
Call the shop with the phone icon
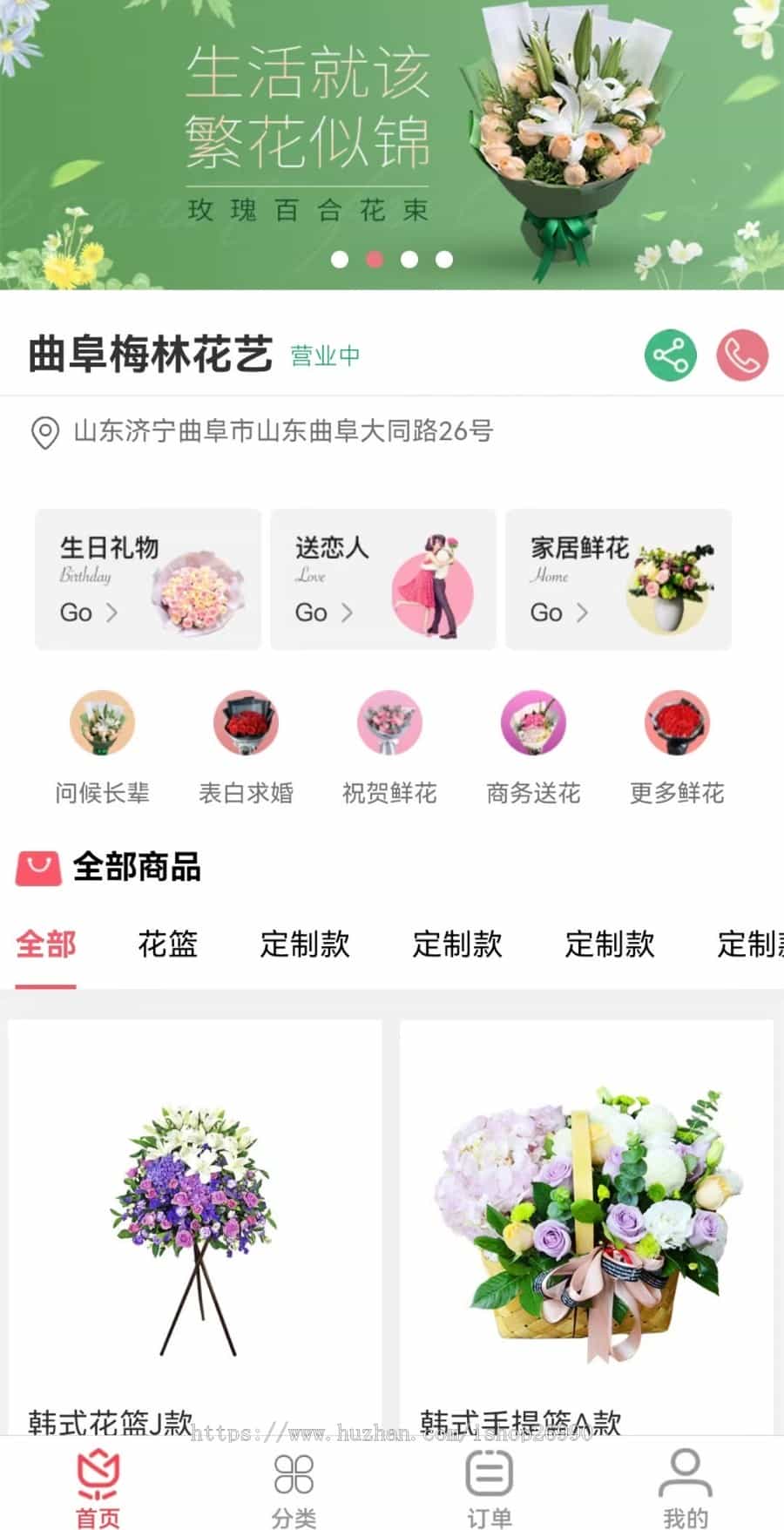point(742,355)
